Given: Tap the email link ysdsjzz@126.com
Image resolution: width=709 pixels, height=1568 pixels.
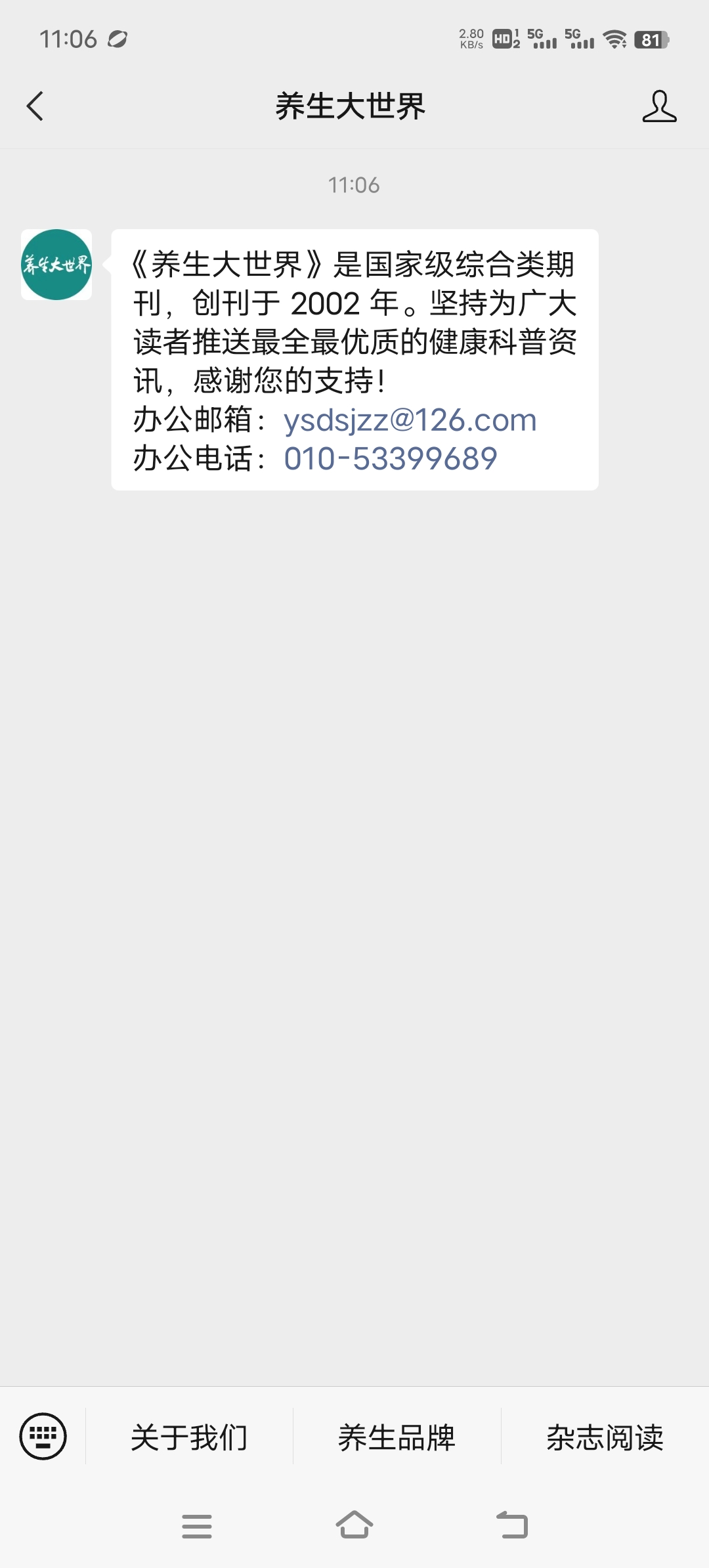Looking at the screenshot, I should click(410, 420).
